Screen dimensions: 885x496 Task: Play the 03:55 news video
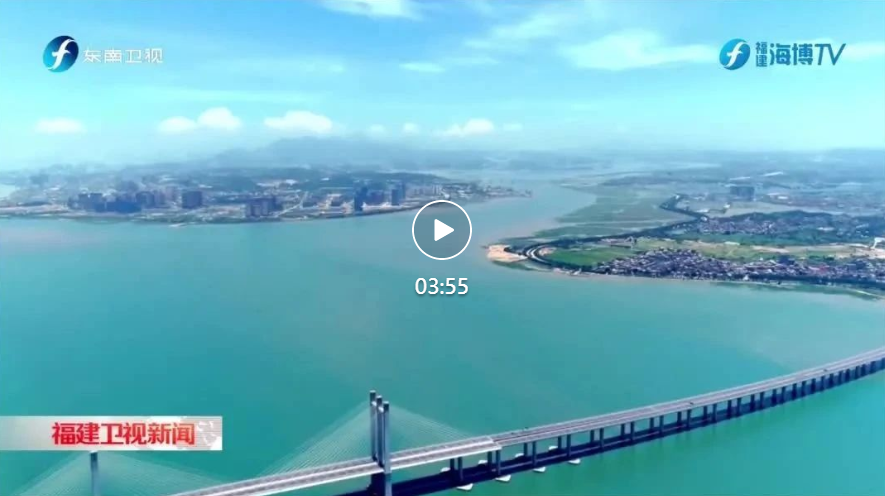pyautogui.click(x=441, y=230)
